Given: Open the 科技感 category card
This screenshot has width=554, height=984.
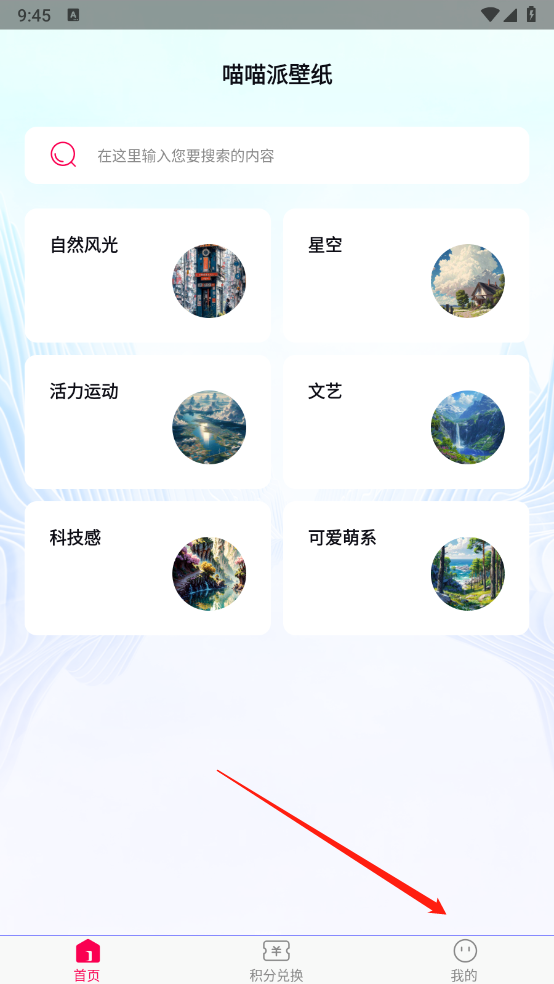Looking at the screenshot, I should click(148, 568).
